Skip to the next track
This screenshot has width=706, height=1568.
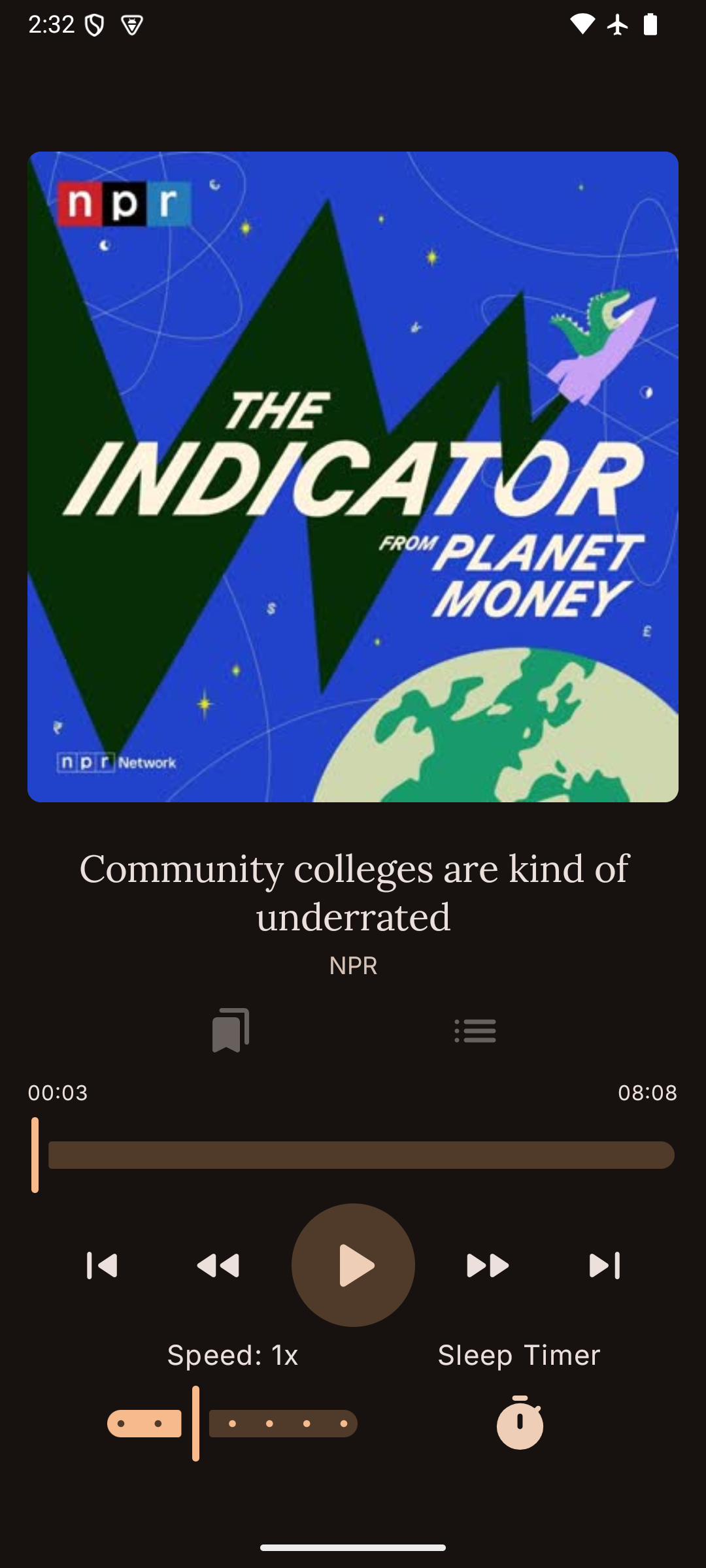[x=605, y=1266]
